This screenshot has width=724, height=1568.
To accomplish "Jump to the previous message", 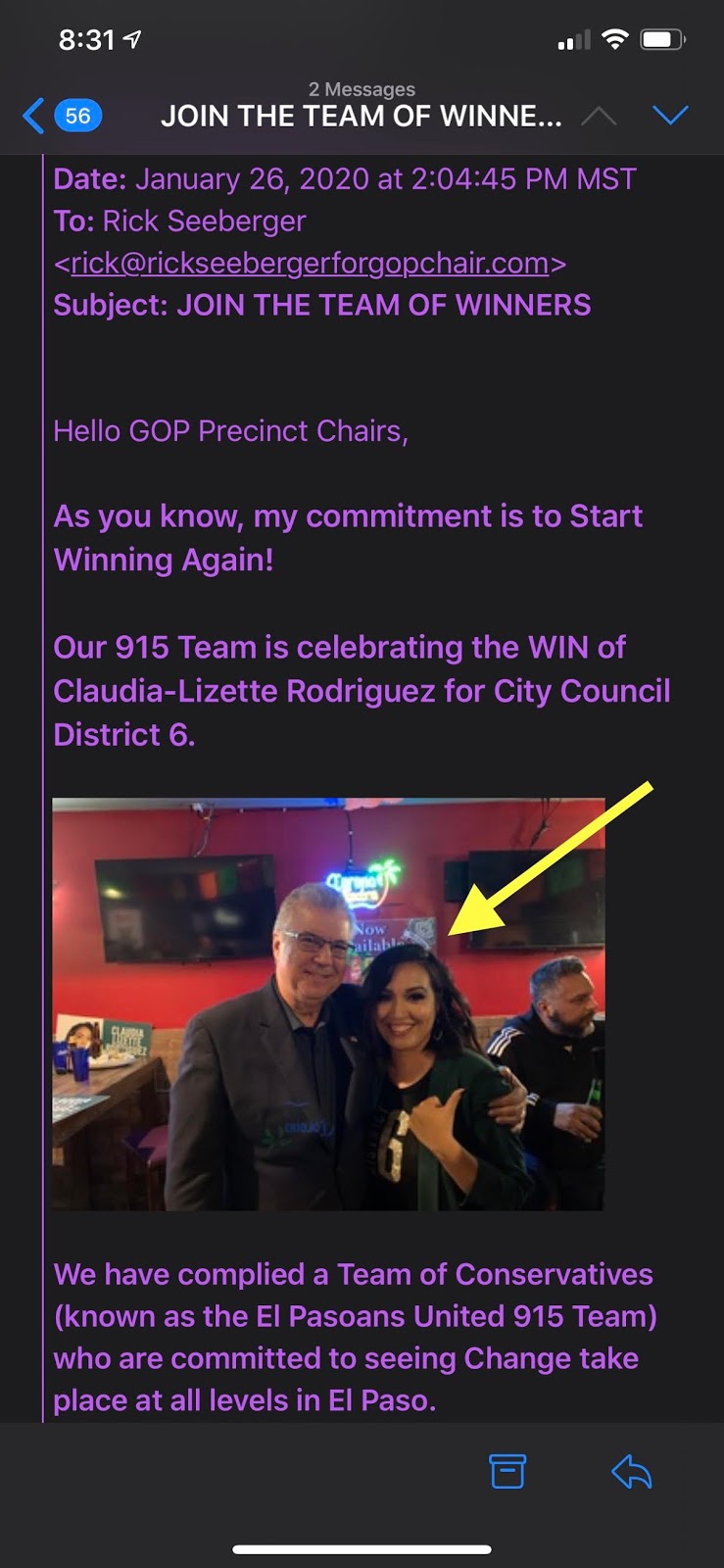I will [x=599, y=117].
